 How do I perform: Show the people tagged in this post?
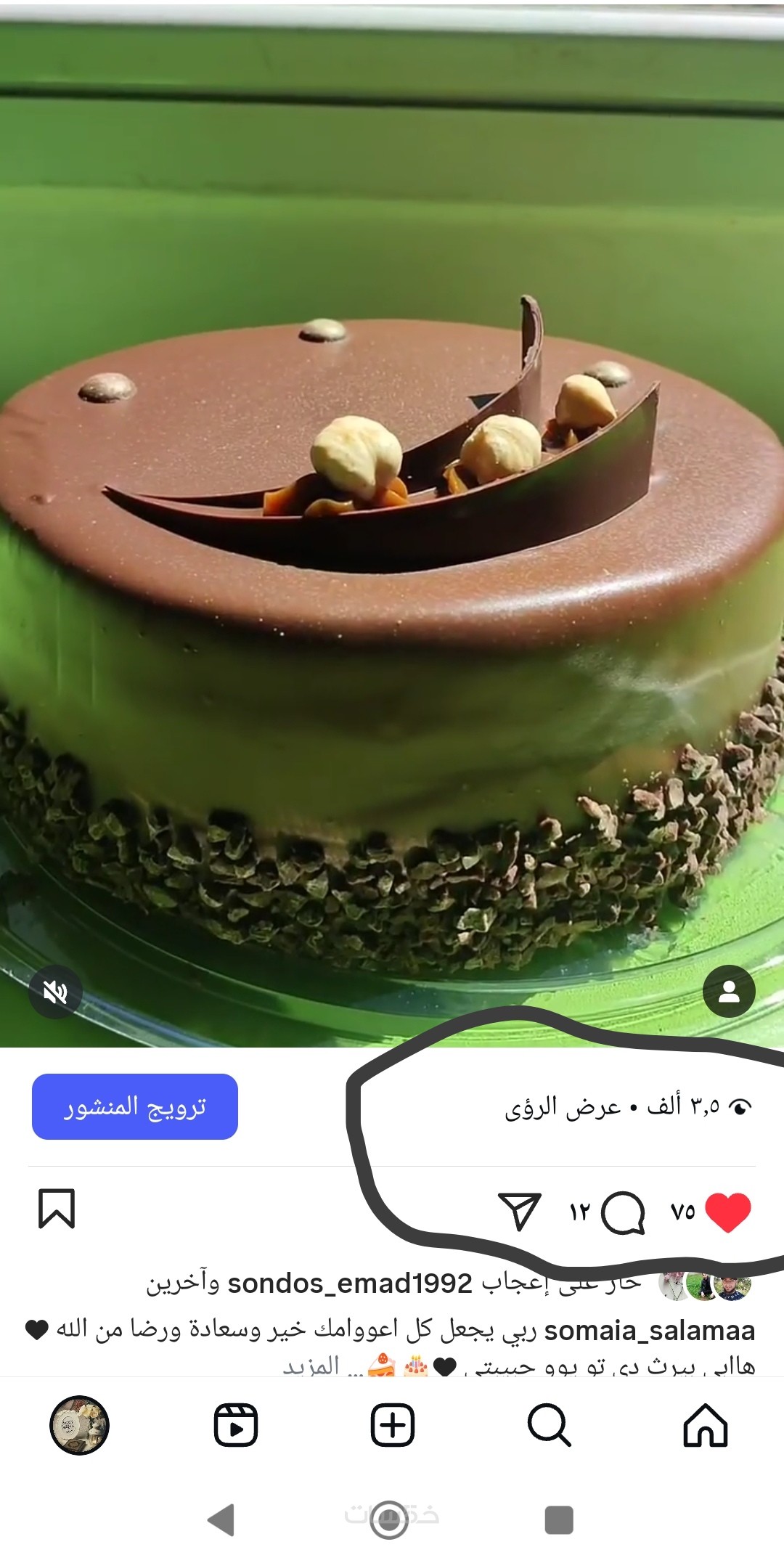(729, 992)
